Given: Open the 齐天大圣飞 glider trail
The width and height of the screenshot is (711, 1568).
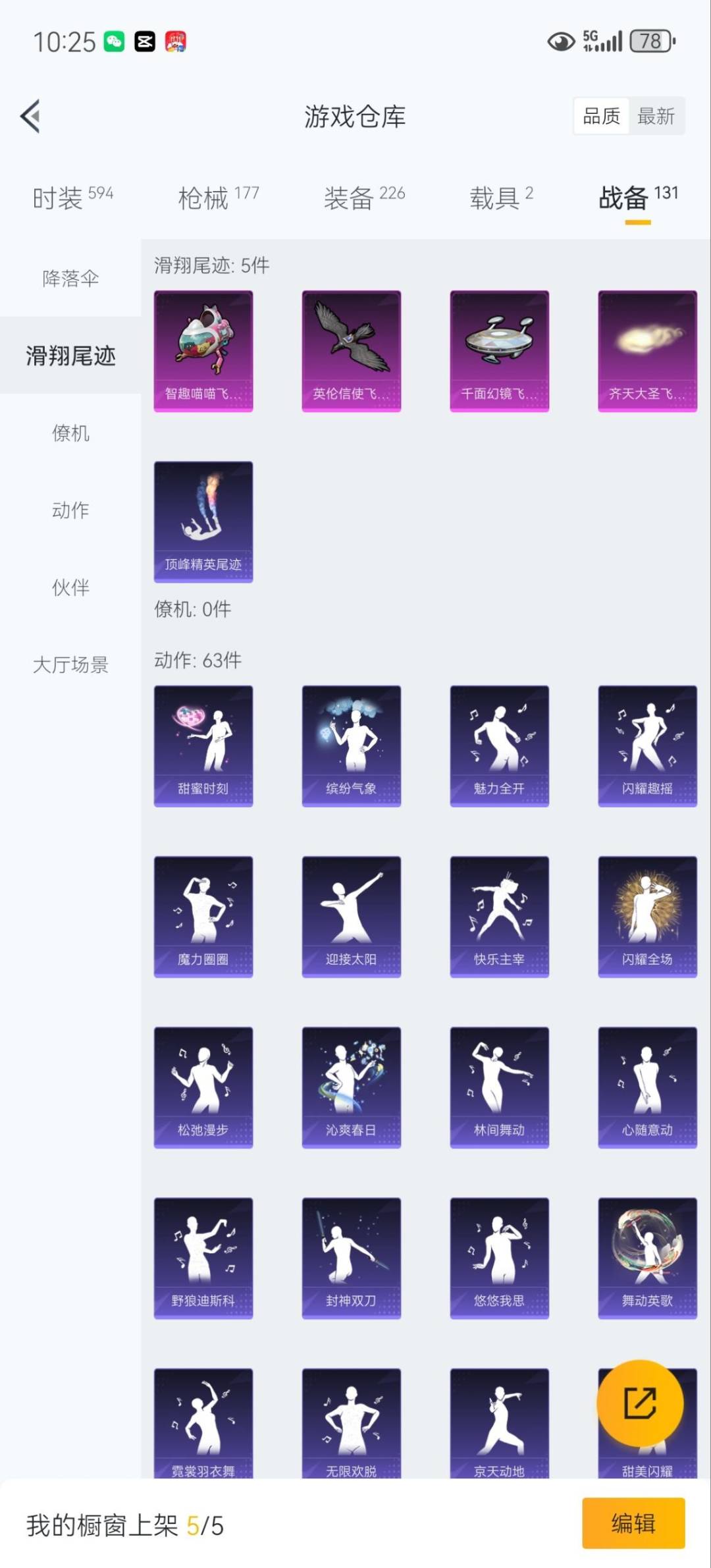Looking at the screenshot, I should 646,351.
